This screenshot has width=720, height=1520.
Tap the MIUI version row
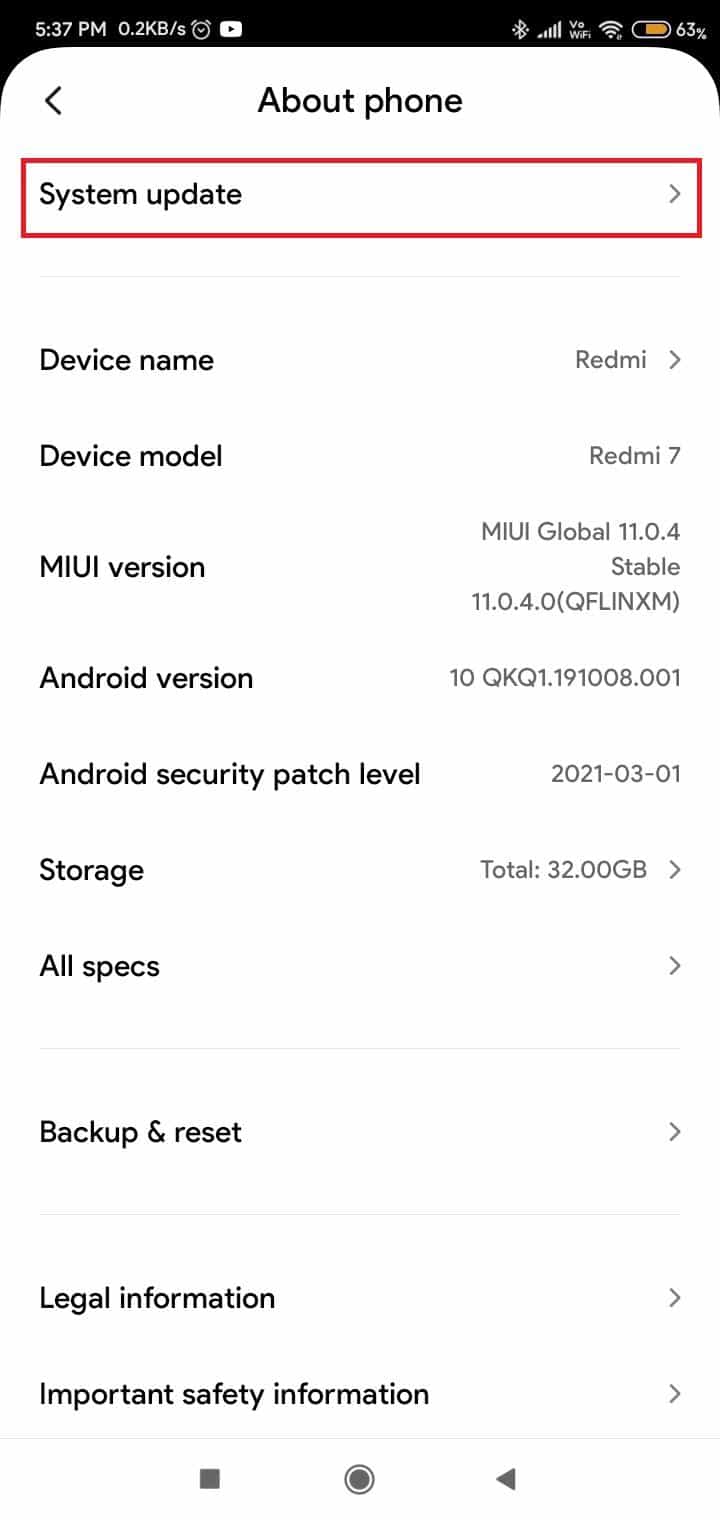[360, 567]
